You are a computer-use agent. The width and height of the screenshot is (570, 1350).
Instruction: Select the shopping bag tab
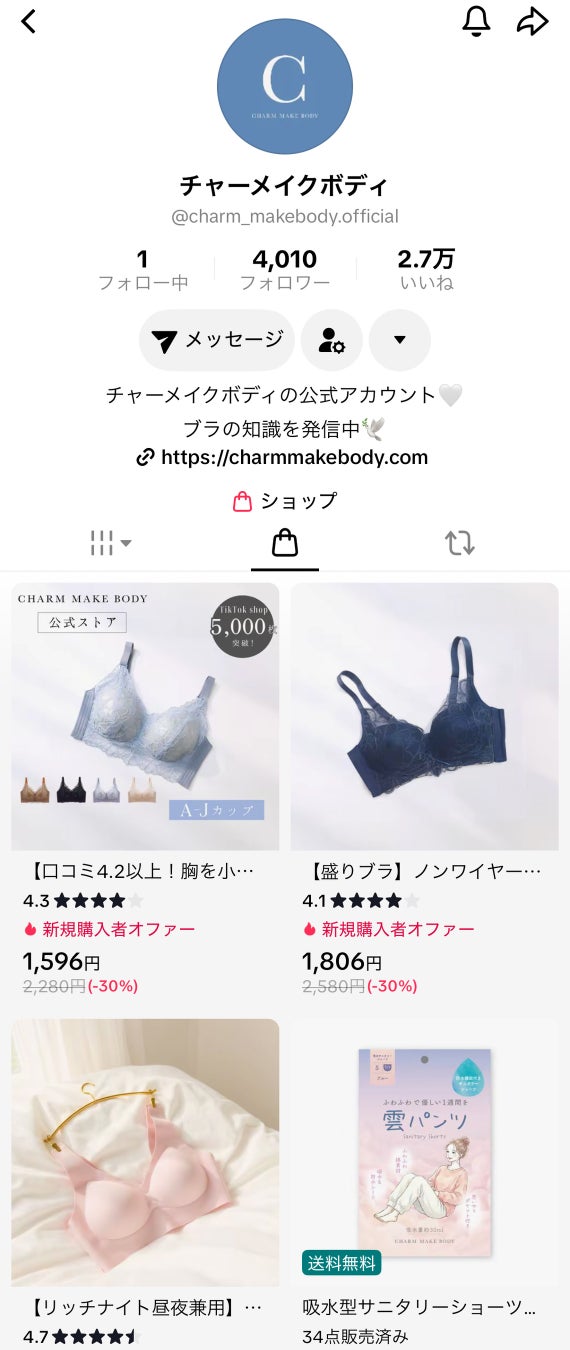285,543
